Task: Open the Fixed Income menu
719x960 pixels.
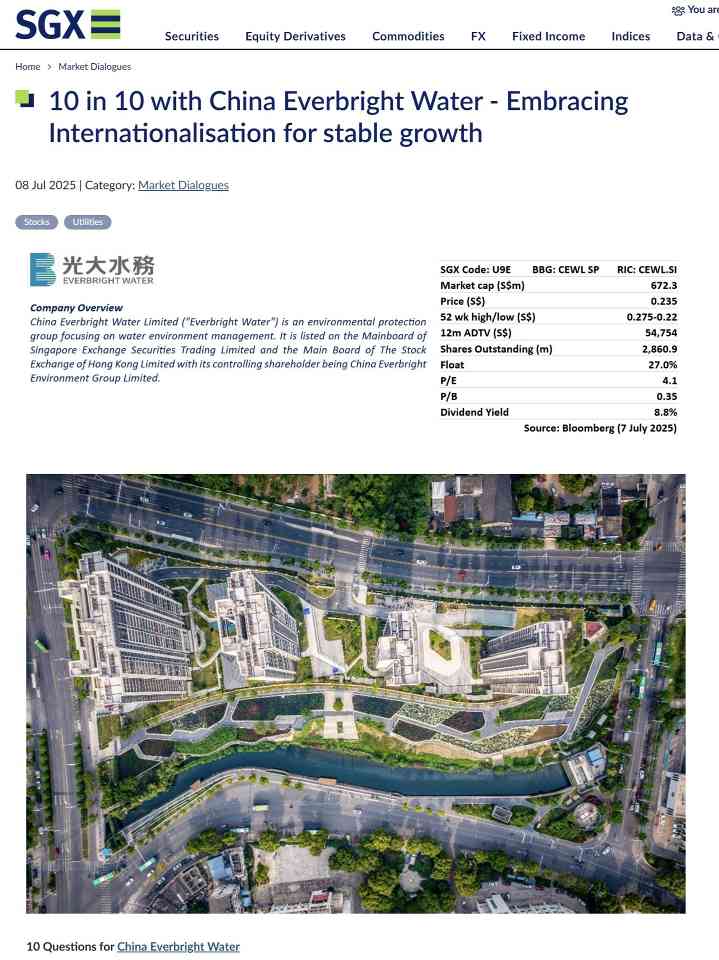Action: point(548,36)
